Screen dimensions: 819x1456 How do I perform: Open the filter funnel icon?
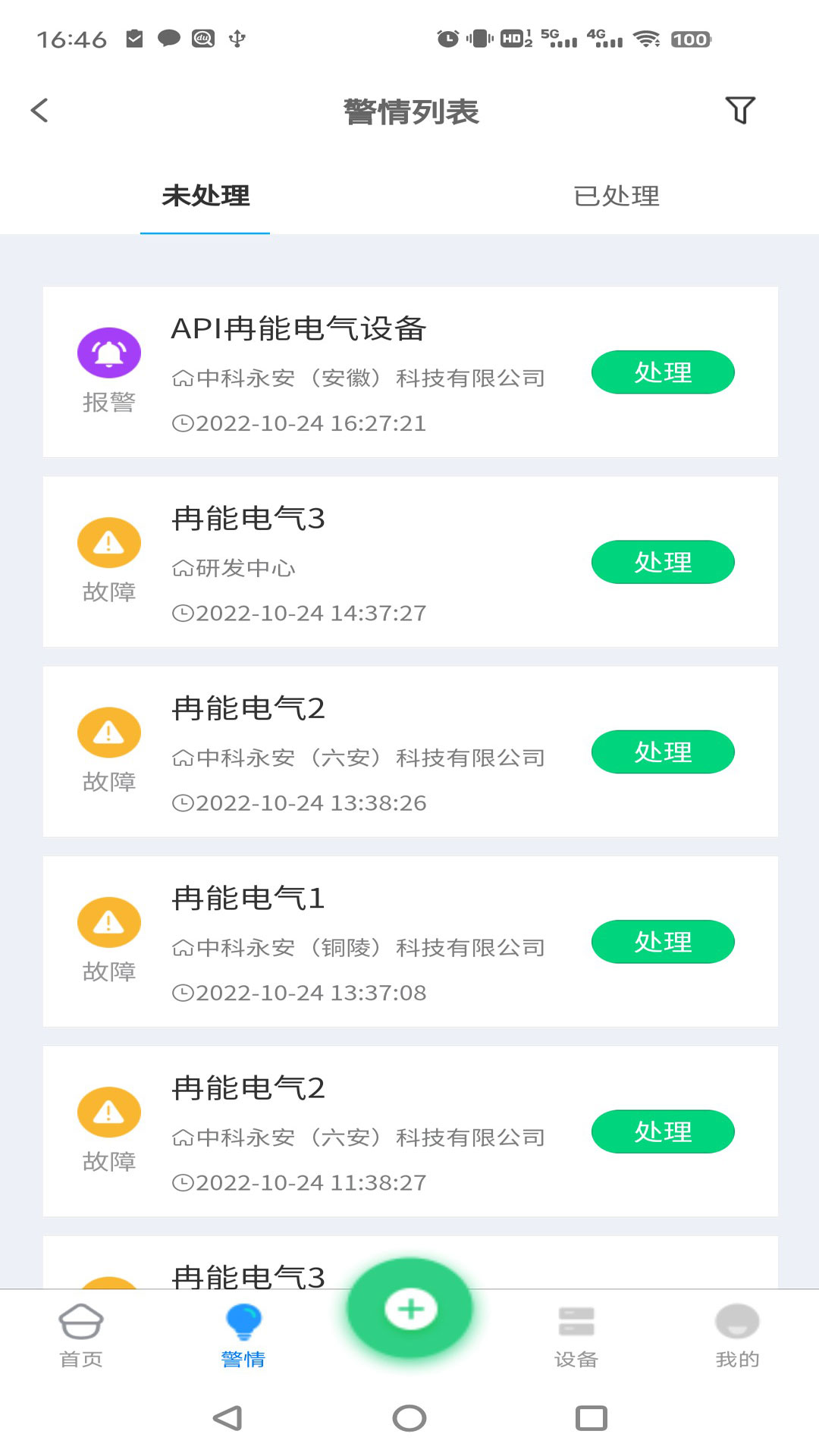[x=740, y=111]
